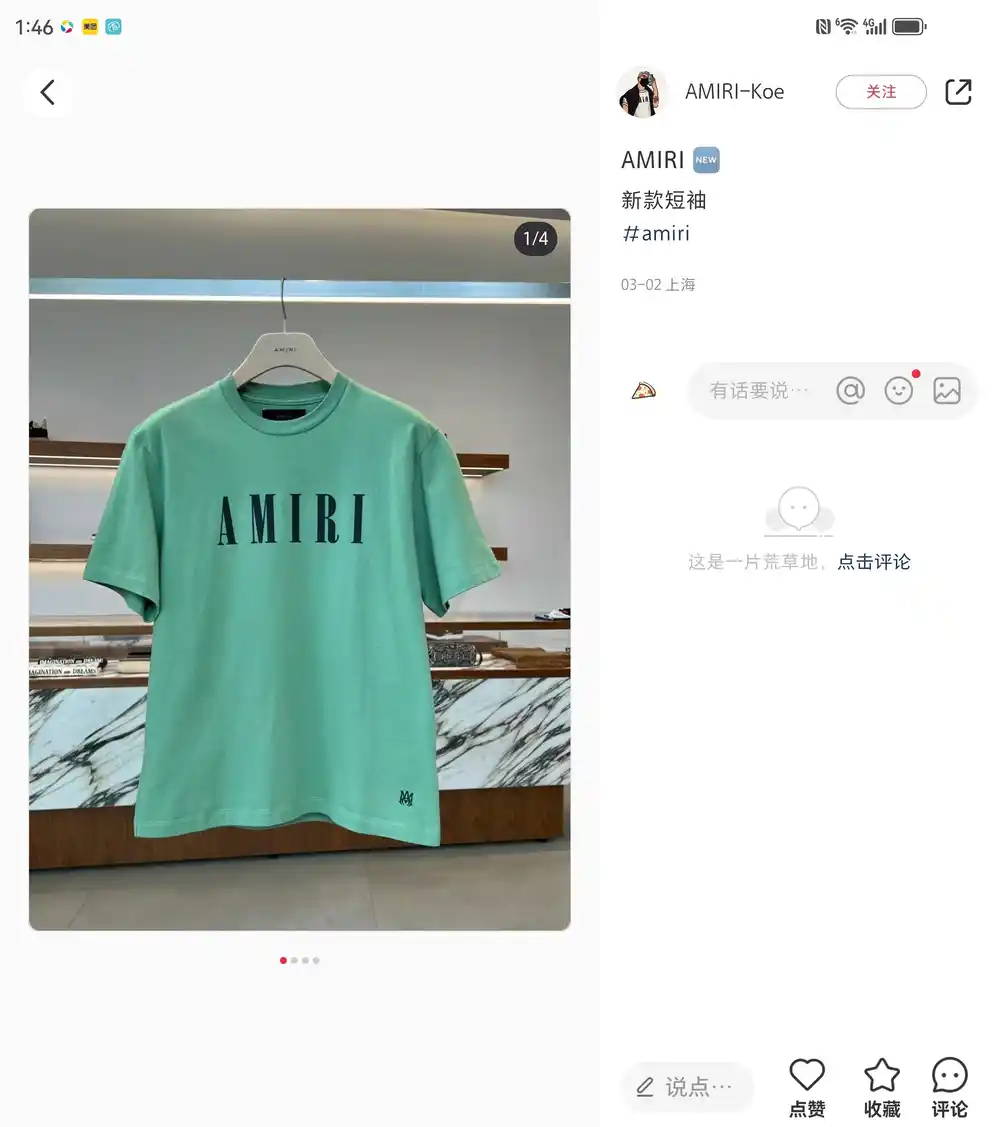1000x1127 pixels.
Task: Tap 点击评论 to write the first comment
Action: (873, 562)
